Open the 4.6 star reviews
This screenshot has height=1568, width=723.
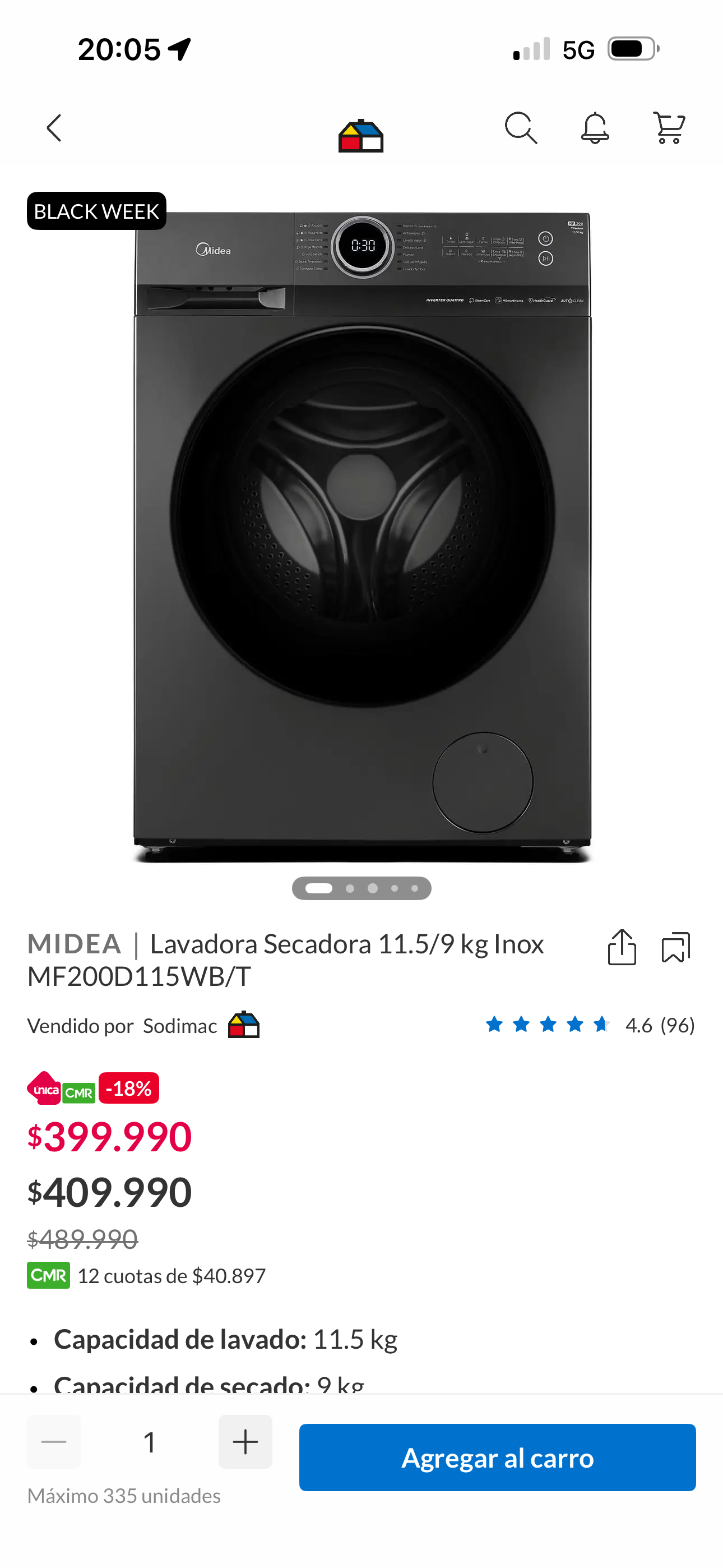pyautogui.click(x=589, y=1025)
